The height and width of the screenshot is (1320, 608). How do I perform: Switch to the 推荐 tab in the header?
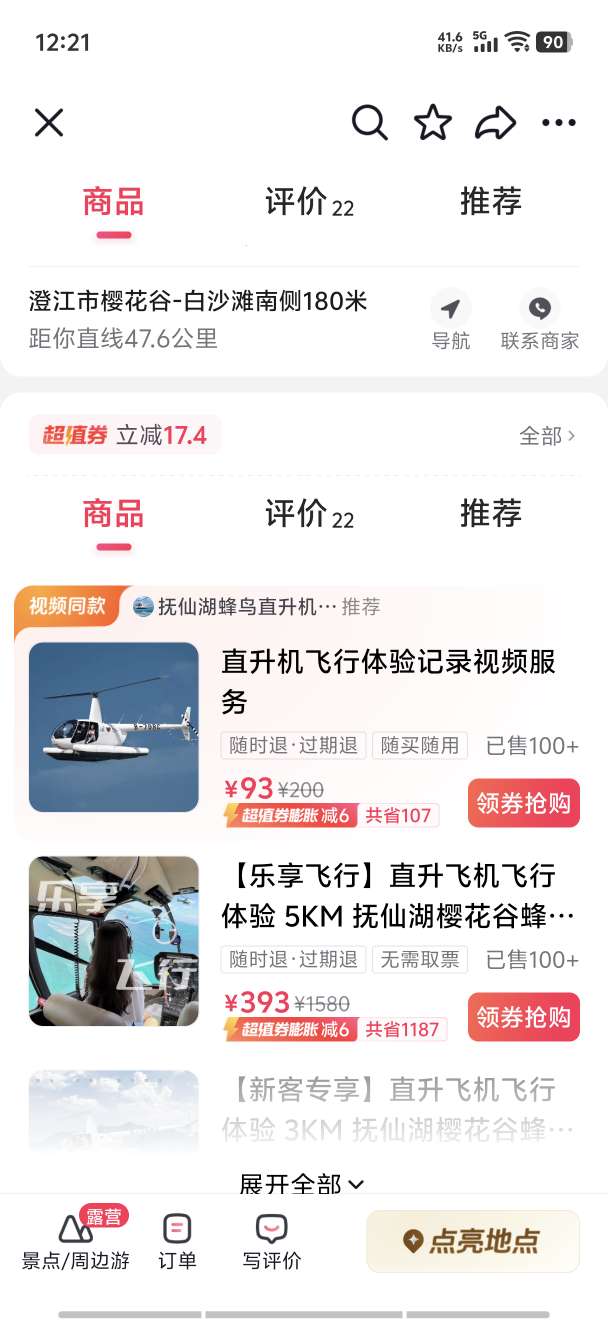490,203
